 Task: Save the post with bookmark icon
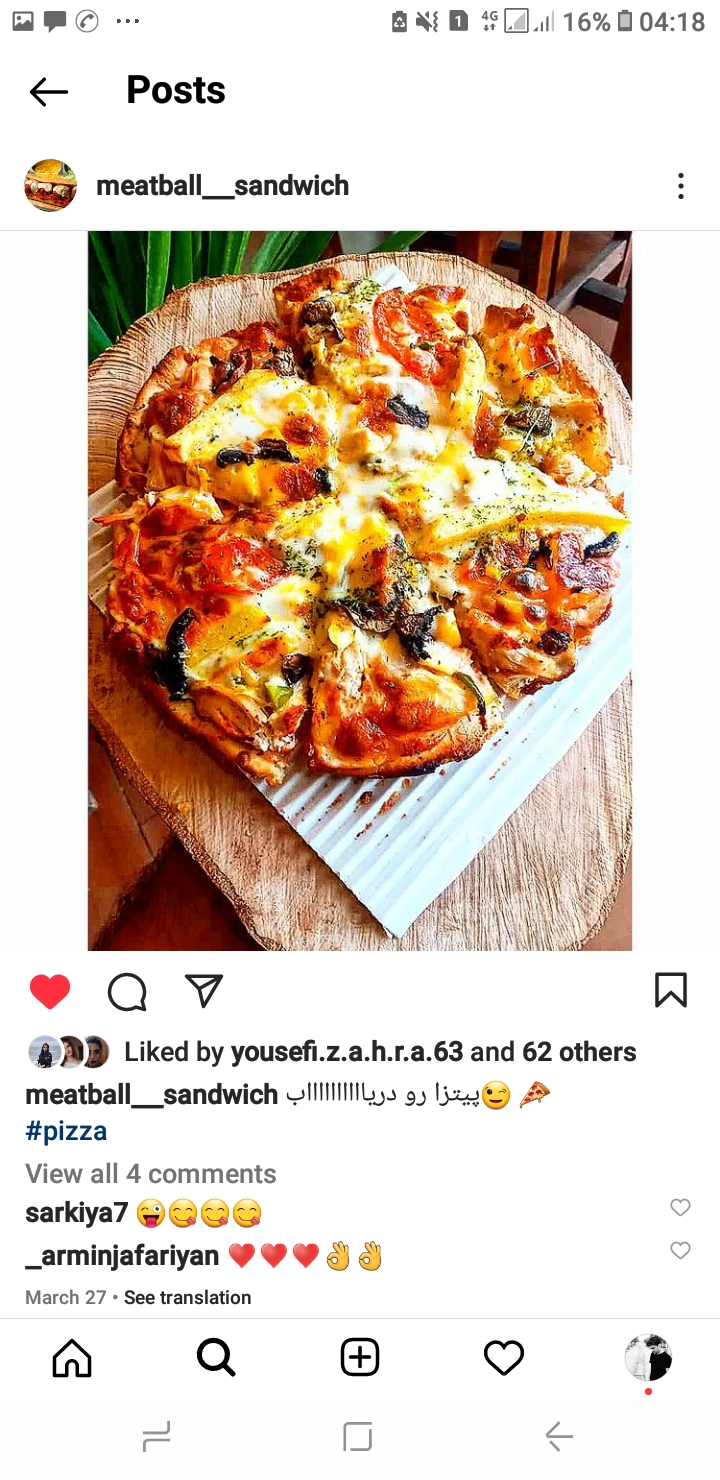click(x=670, y=990)
